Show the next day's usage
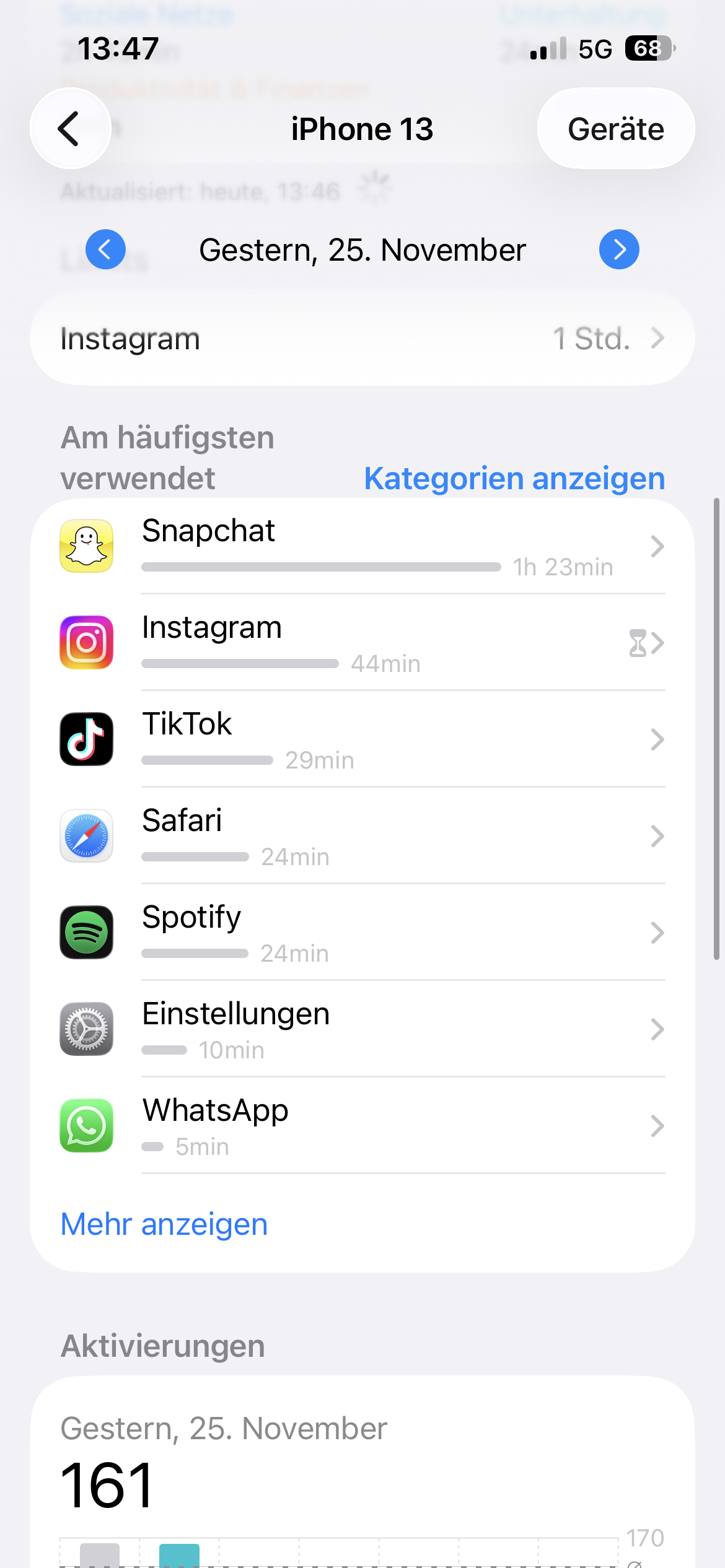 pyautogui.click(x=618, y=250)
